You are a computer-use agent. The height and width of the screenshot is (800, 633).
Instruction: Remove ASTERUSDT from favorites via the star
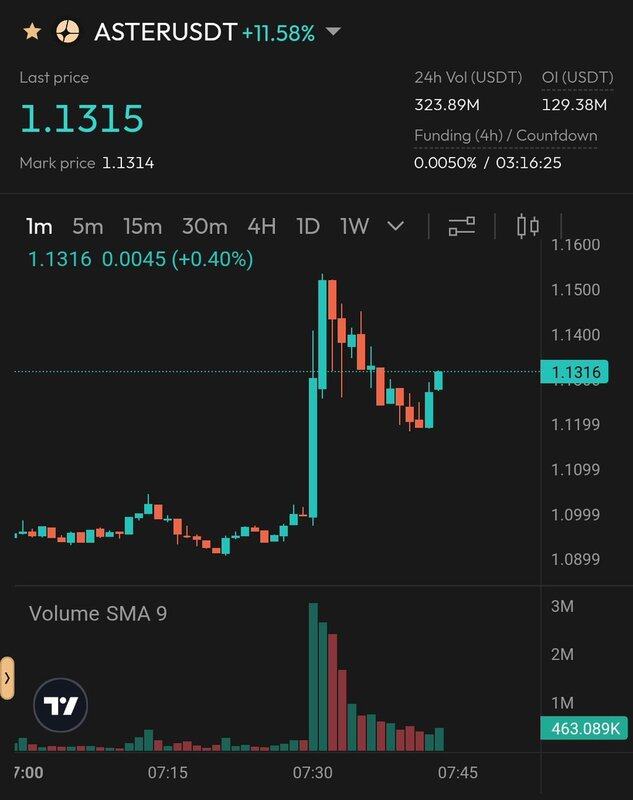click(32, 32)
